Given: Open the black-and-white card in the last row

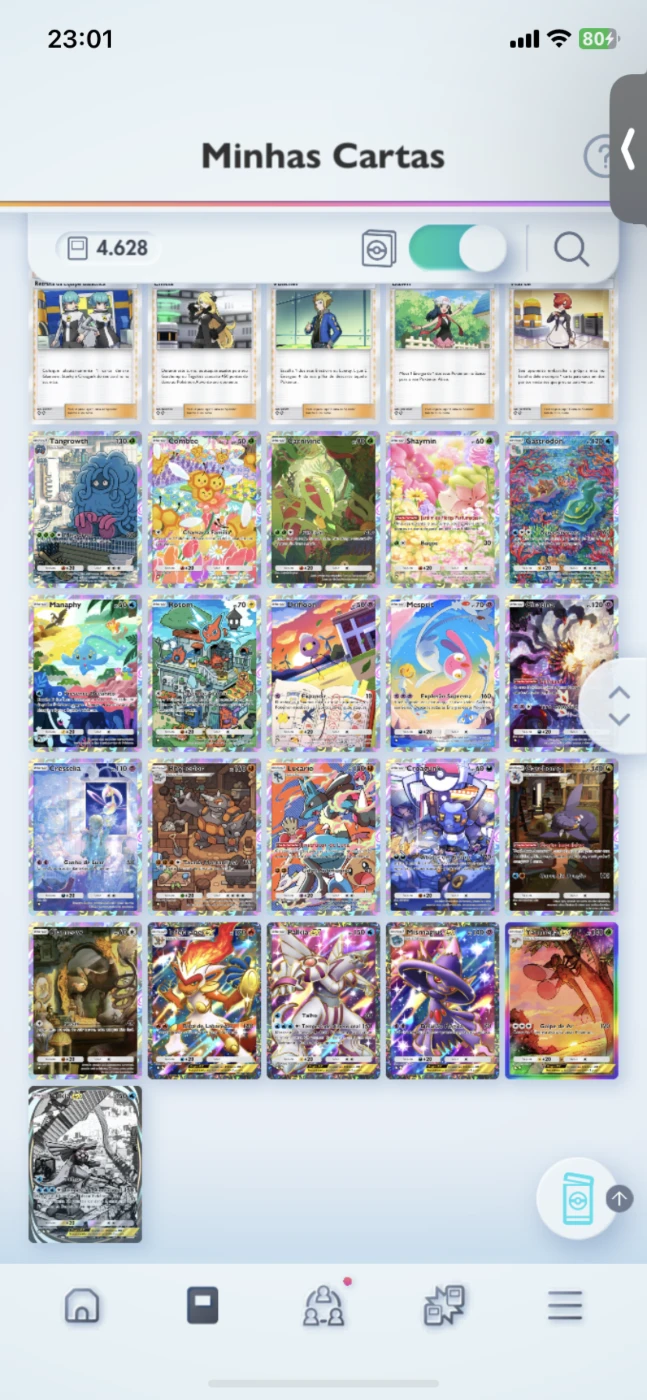Looking at the screenshot, I should pyautogui.click(x=85, y=1165).
